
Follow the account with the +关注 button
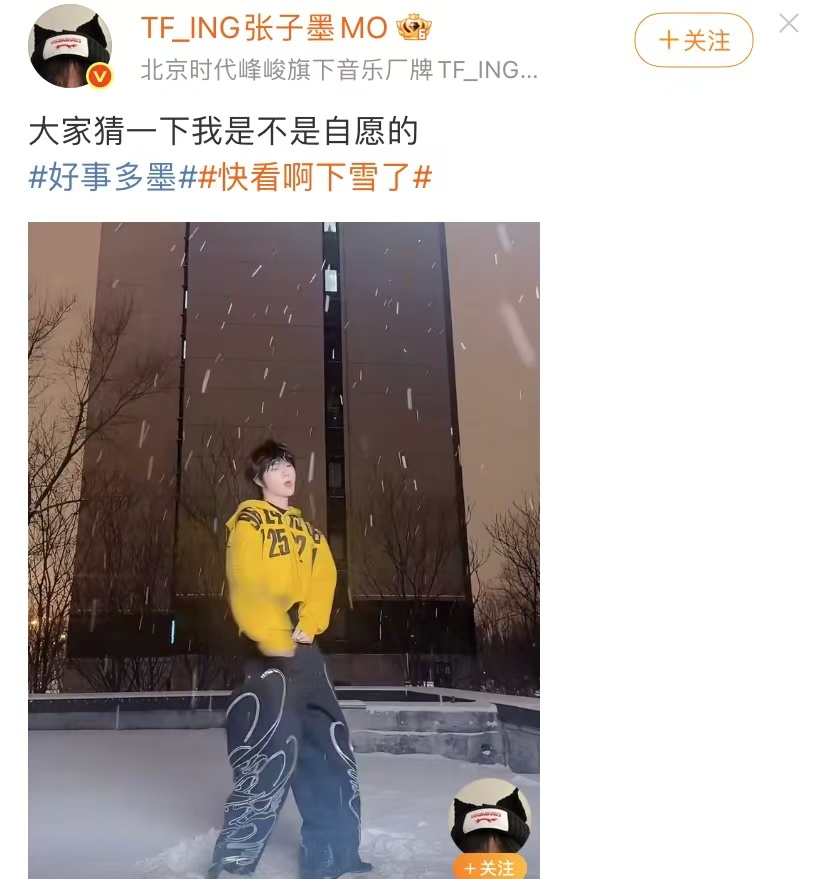point(693,40)
